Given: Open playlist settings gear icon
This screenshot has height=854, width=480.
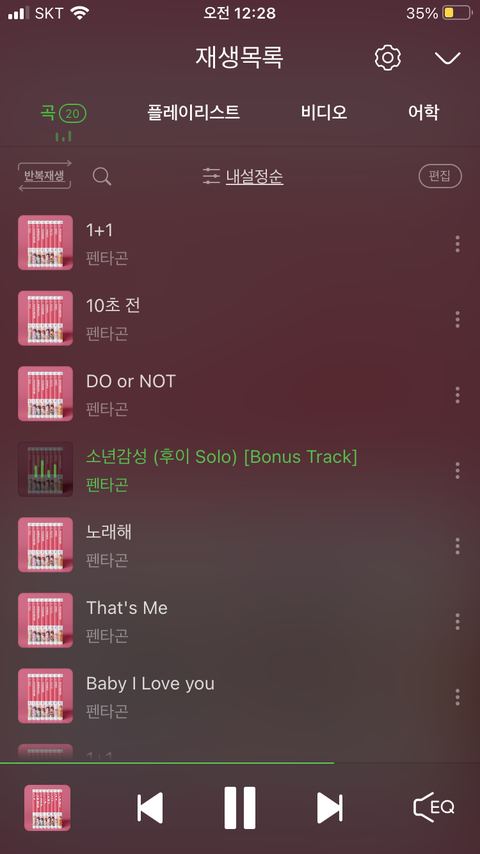Looking at the screenshot, I should coord(387,57).
